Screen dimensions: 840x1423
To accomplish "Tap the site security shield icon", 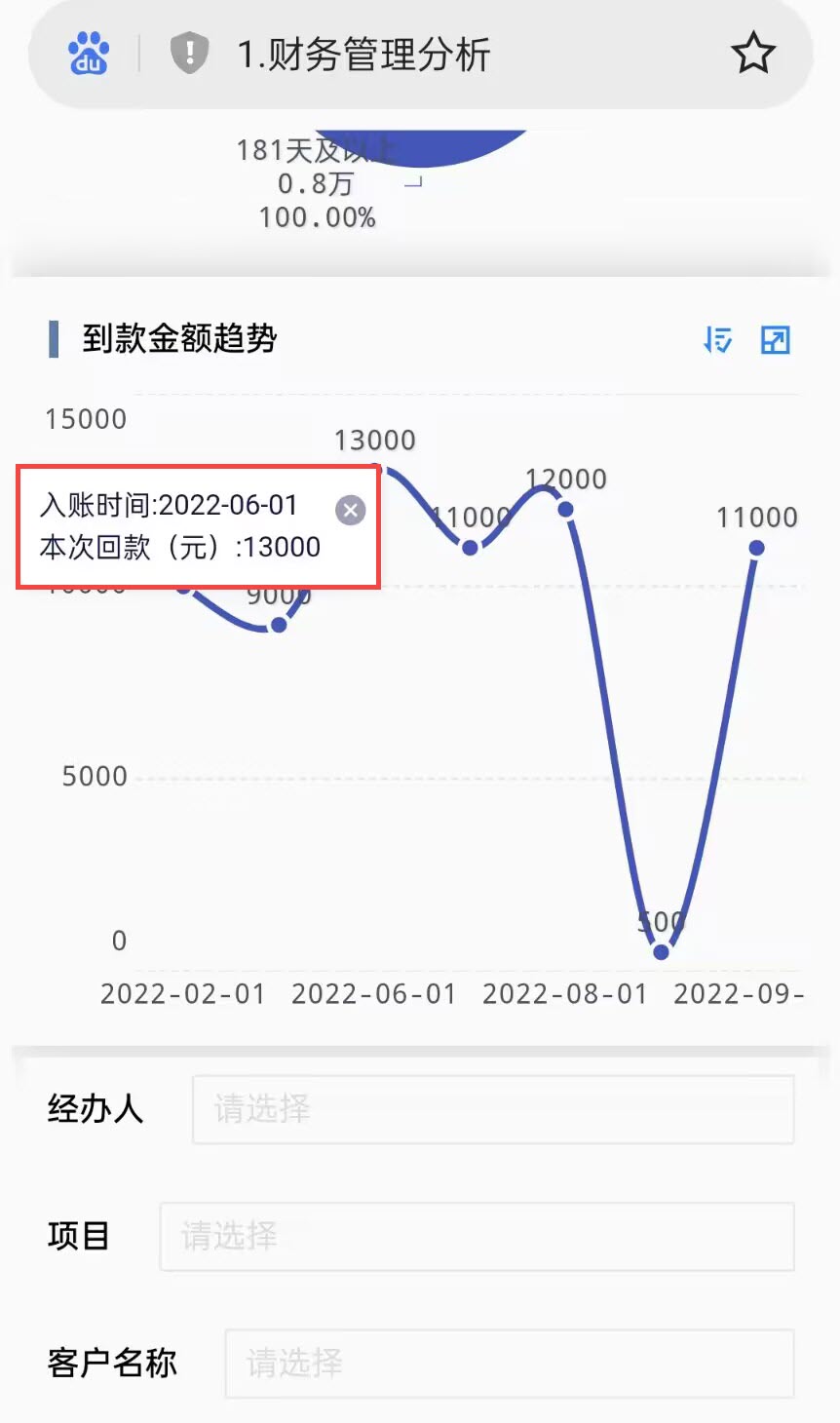I will (189, 53).
